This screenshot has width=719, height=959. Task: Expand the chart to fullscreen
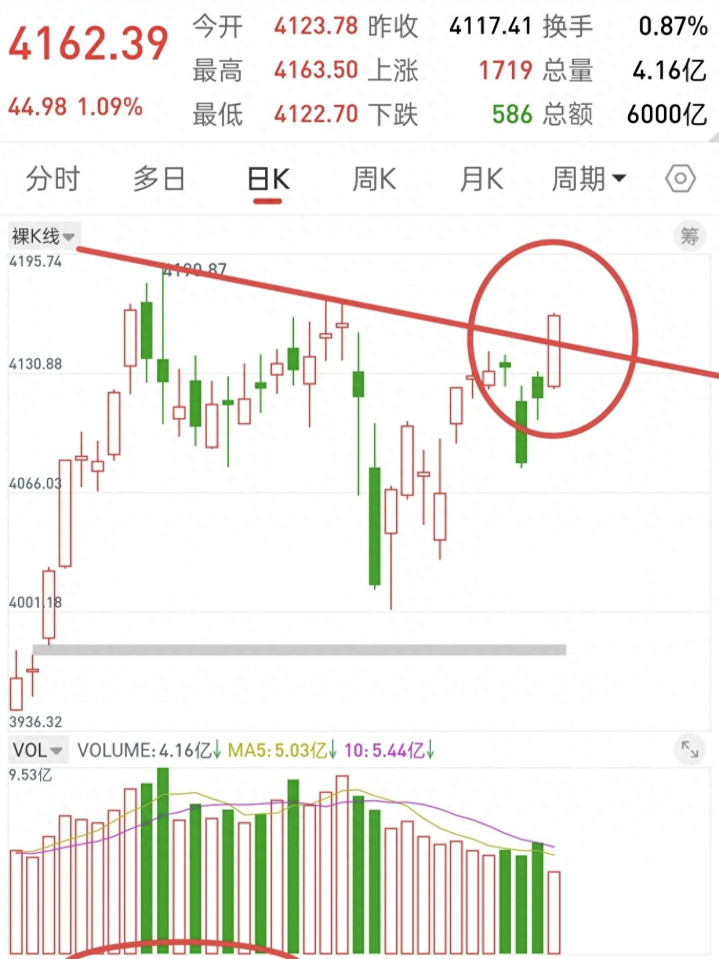[x=690, y=749]
